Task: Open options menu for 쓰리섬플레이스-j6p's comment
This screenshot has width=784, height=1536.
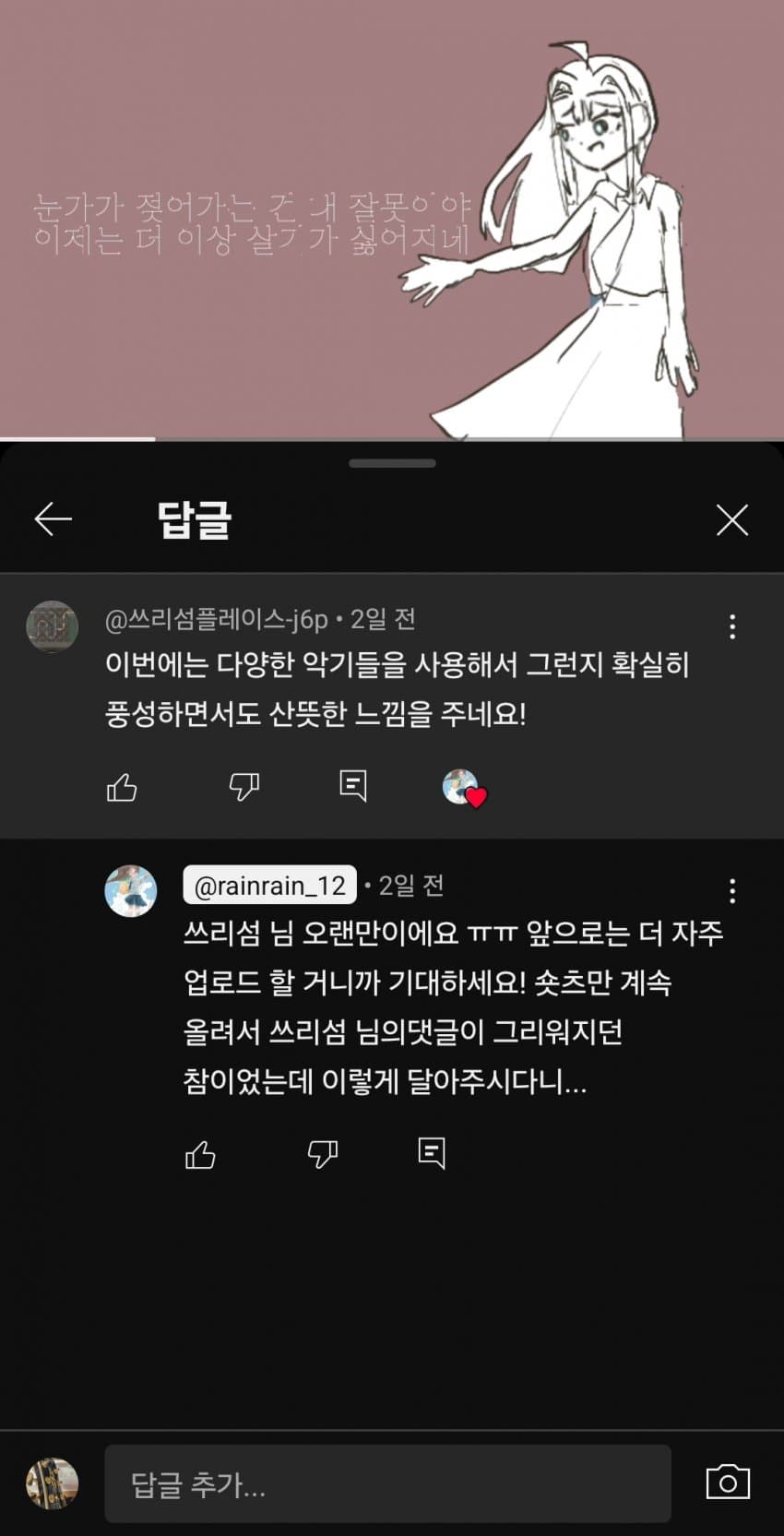Action: (732, 626)
